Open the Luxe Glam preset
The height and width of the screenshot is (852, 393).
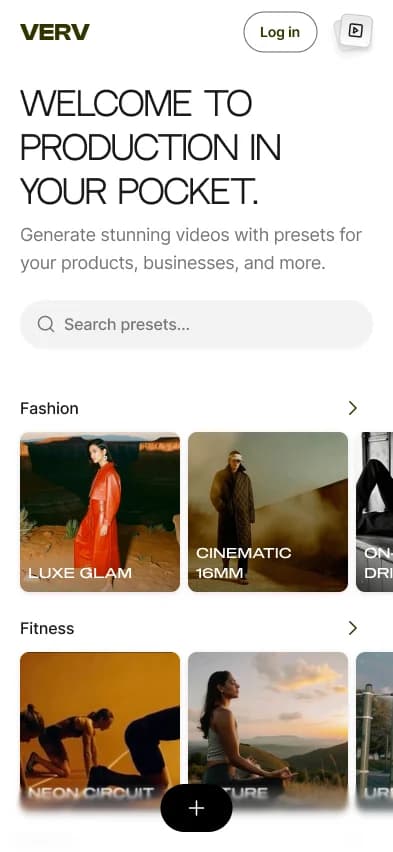(x=100, y=512)
